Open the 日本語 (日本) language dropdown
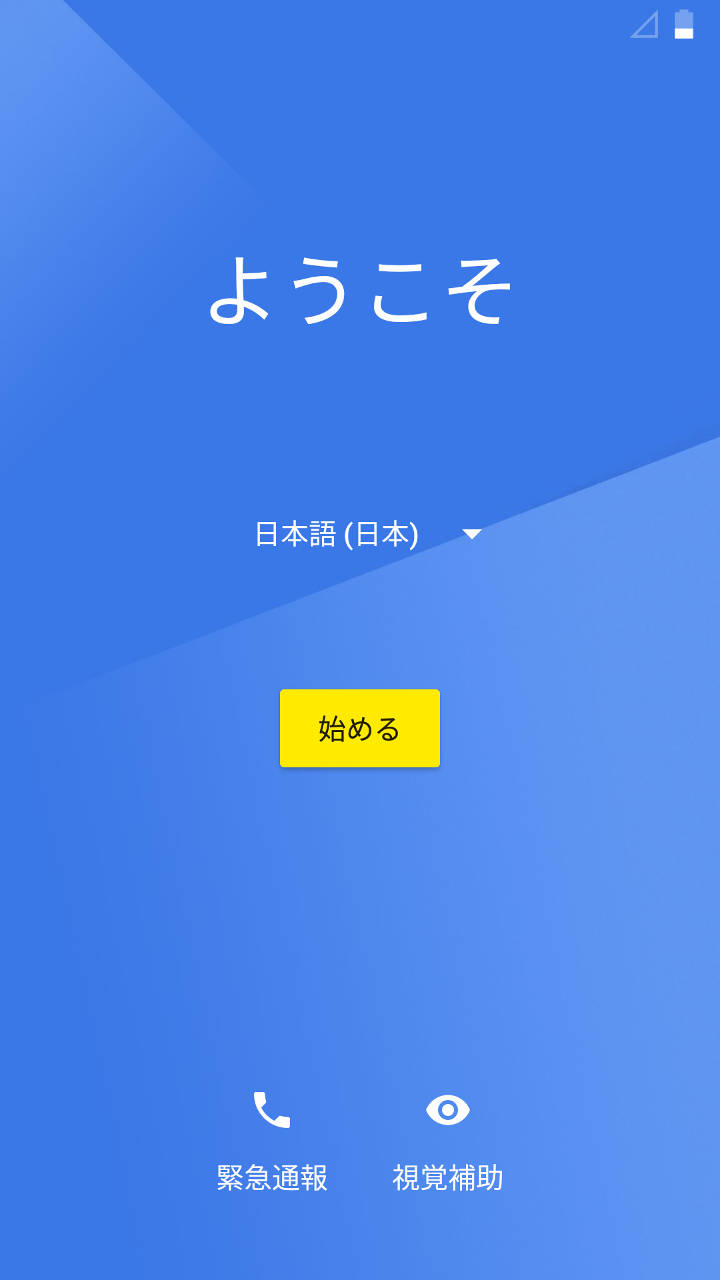The height and width of the screenshot is (1280, 720). point(366,534)
